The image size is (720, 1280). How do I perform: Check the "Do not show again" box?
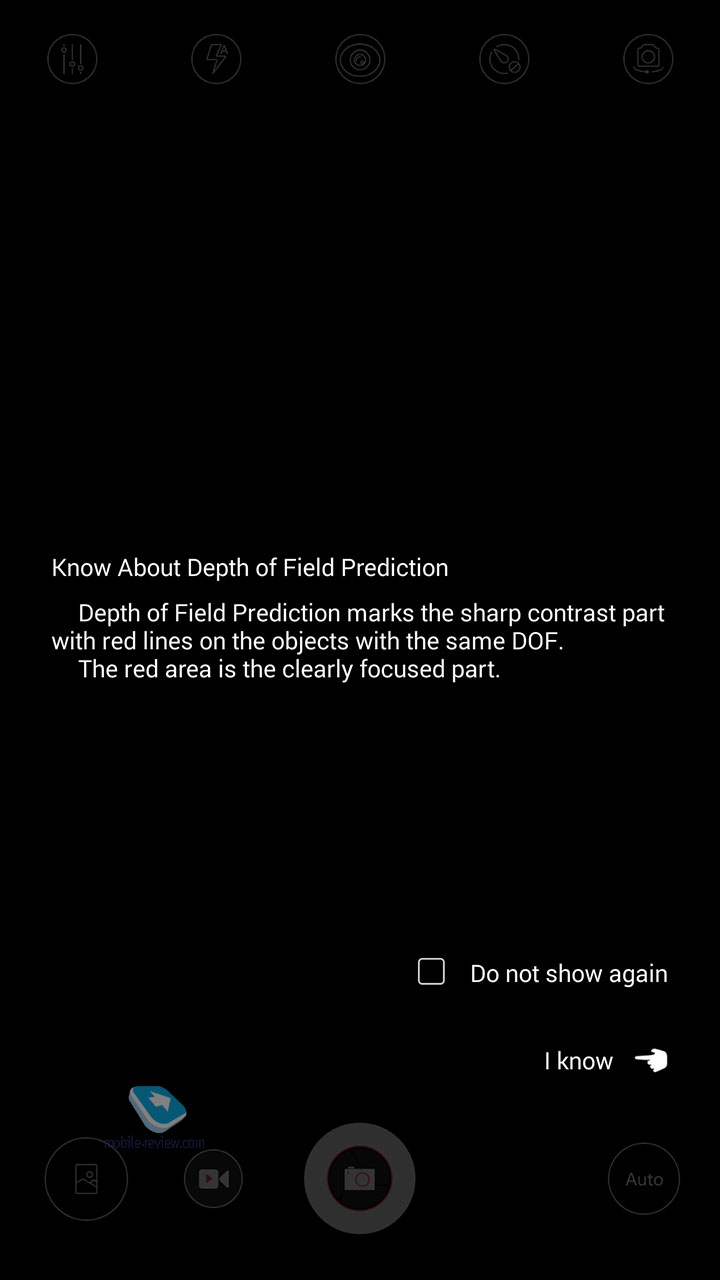tap(431, 972)
